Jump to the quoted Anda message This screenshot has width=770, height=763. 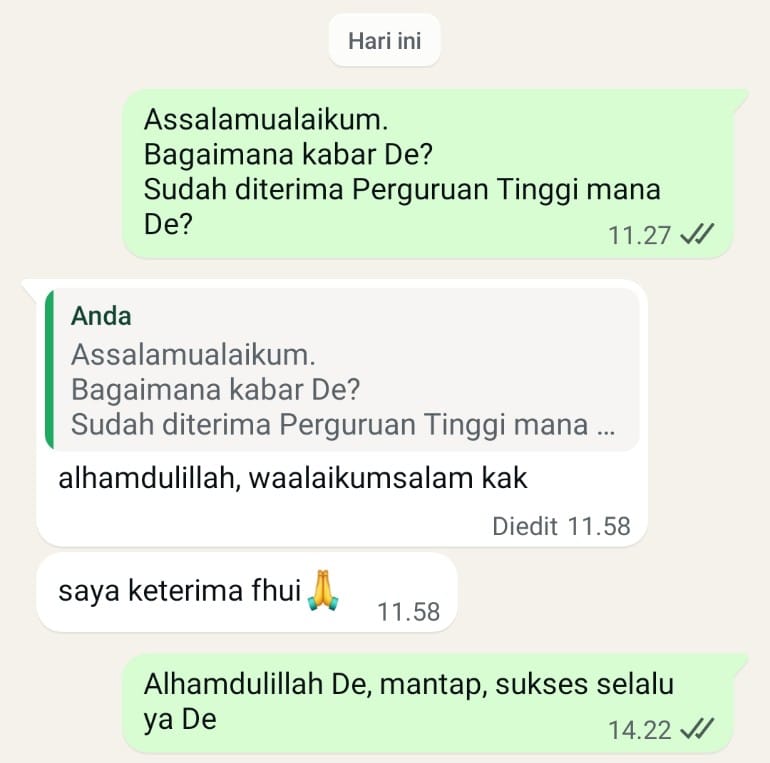[x=342, y=371]
